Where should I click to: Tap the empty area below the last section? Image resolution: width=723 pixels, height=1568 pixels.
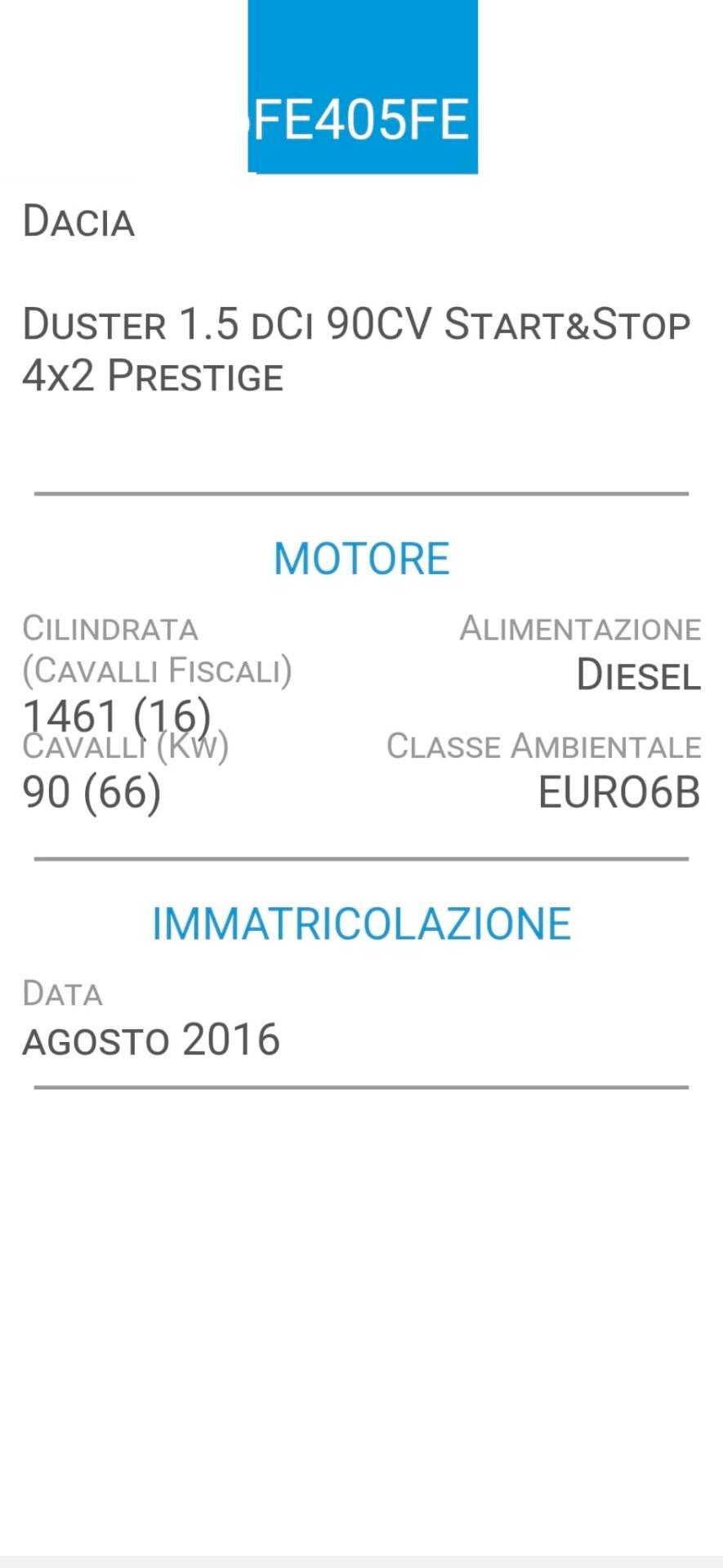point(362,1307)
